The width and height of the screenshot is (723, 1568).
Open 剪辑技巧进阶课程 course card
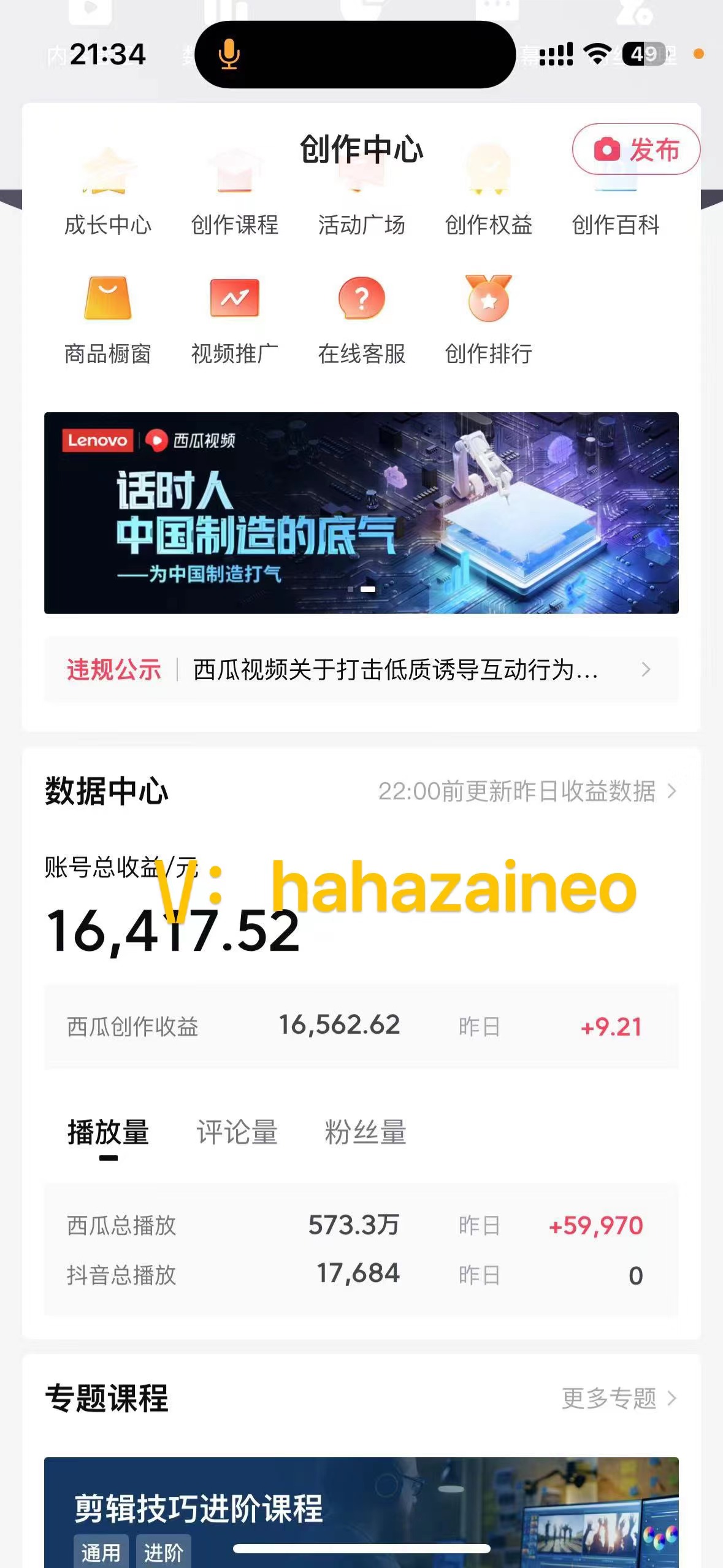tap(361, 1512)
